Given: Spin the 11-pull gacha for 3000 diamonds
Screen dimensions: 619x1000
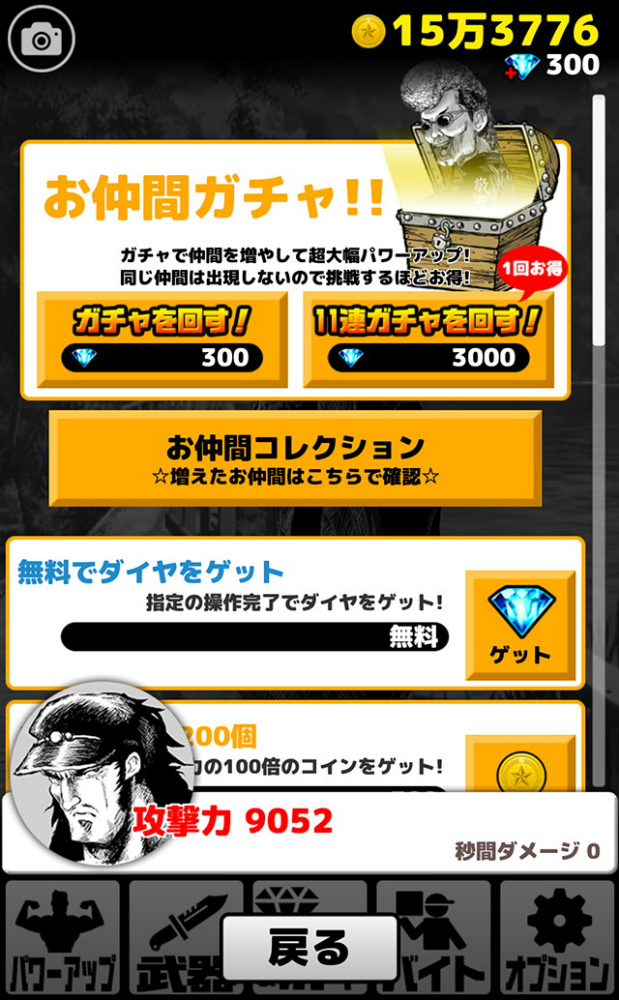Looking at the screenshot, I should [427, 338].
